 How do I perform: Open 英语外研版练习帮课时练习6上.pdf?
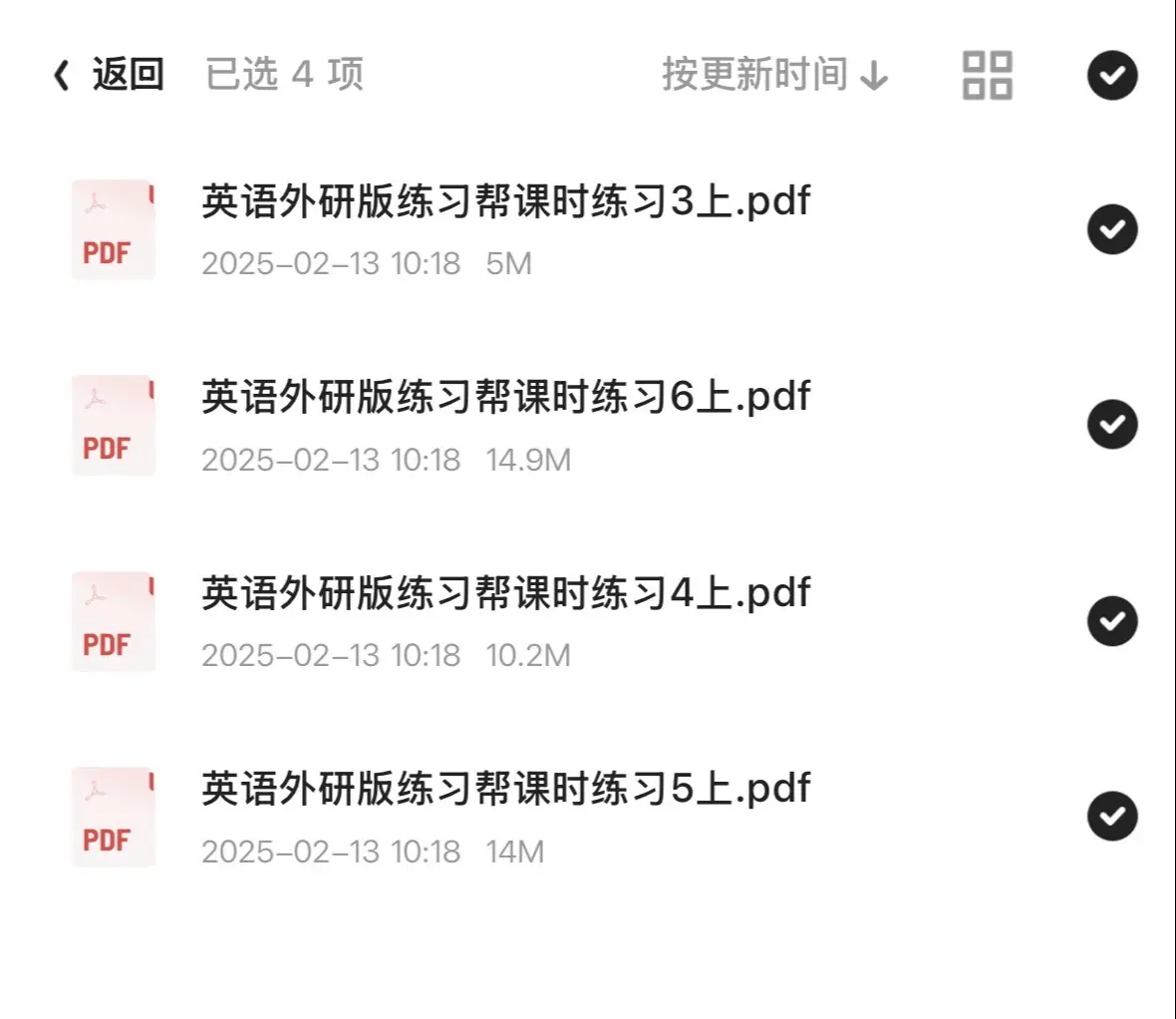505,398
